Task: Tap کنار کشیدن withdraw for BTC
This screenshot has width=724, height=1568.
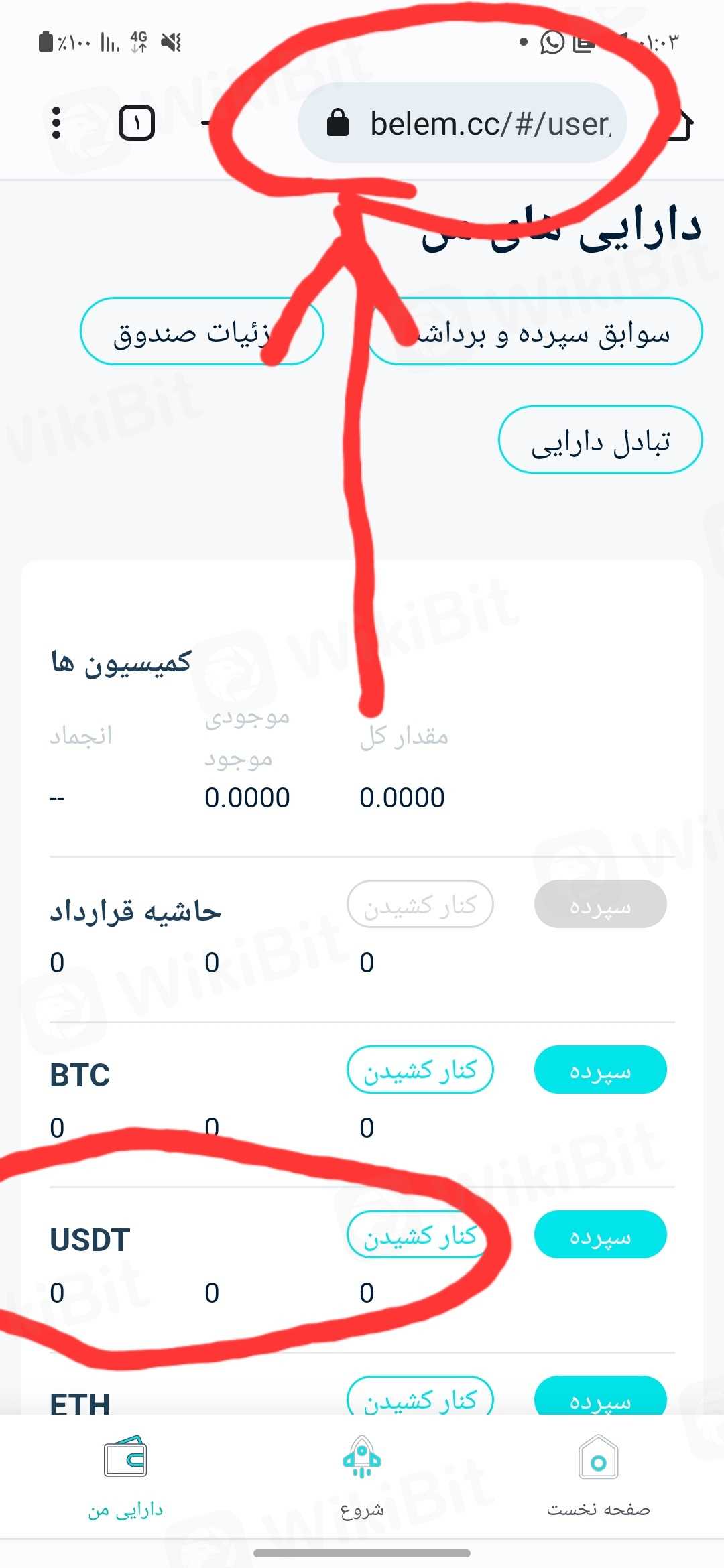Action: click(x=420, y=1069)
